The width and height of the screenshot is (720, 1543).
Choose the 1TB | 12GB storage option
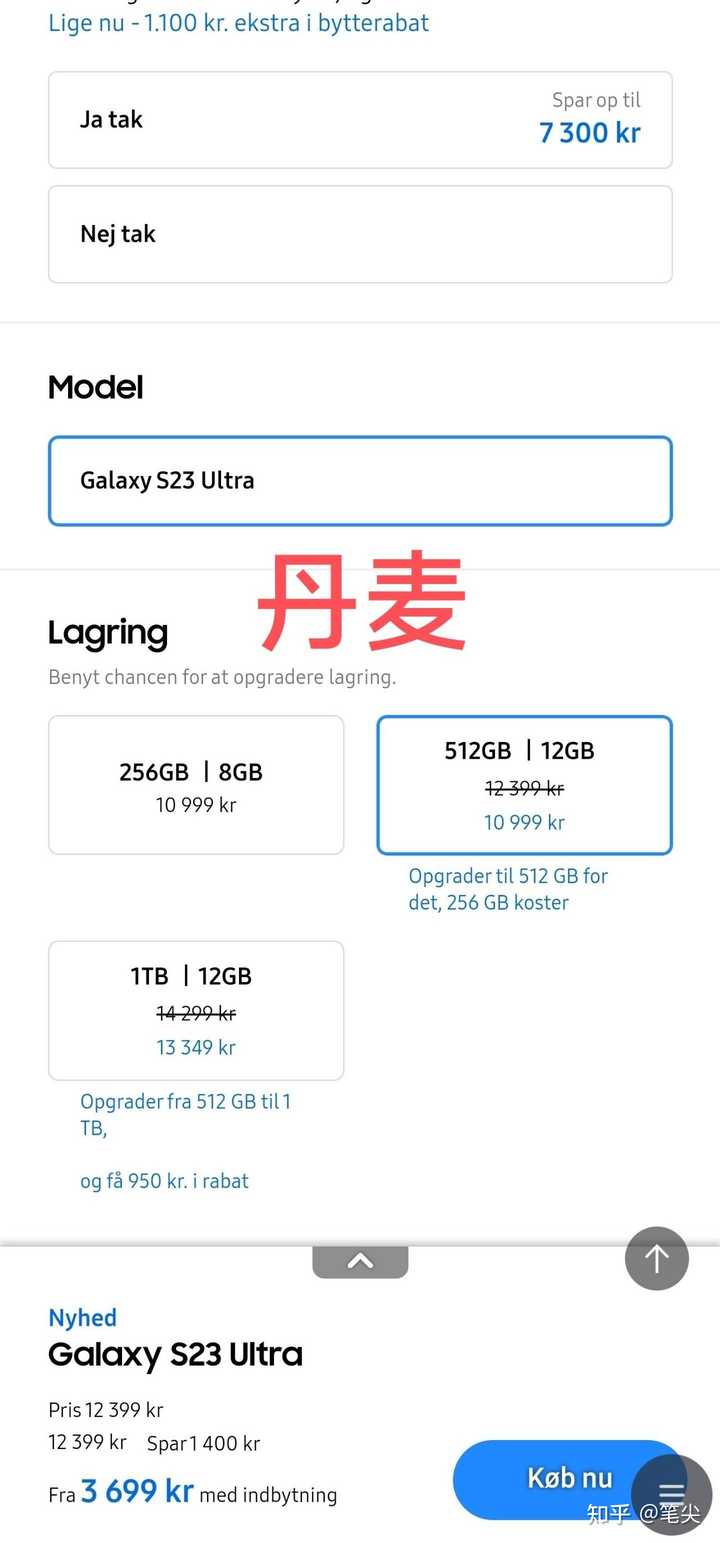click(x=196, y=1011)
